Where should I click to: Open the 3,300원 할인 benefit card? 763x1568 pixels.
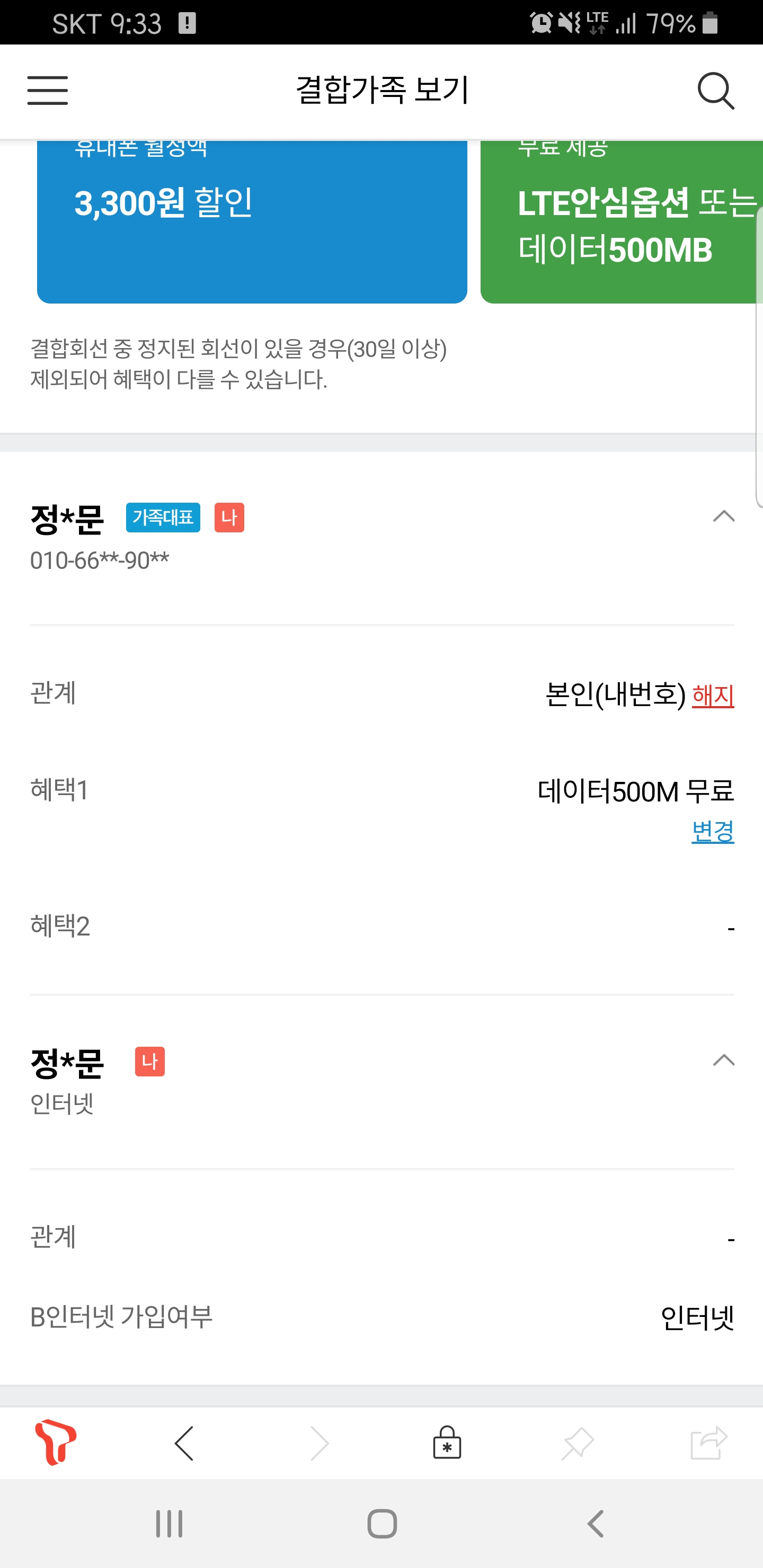pos(252,222)
